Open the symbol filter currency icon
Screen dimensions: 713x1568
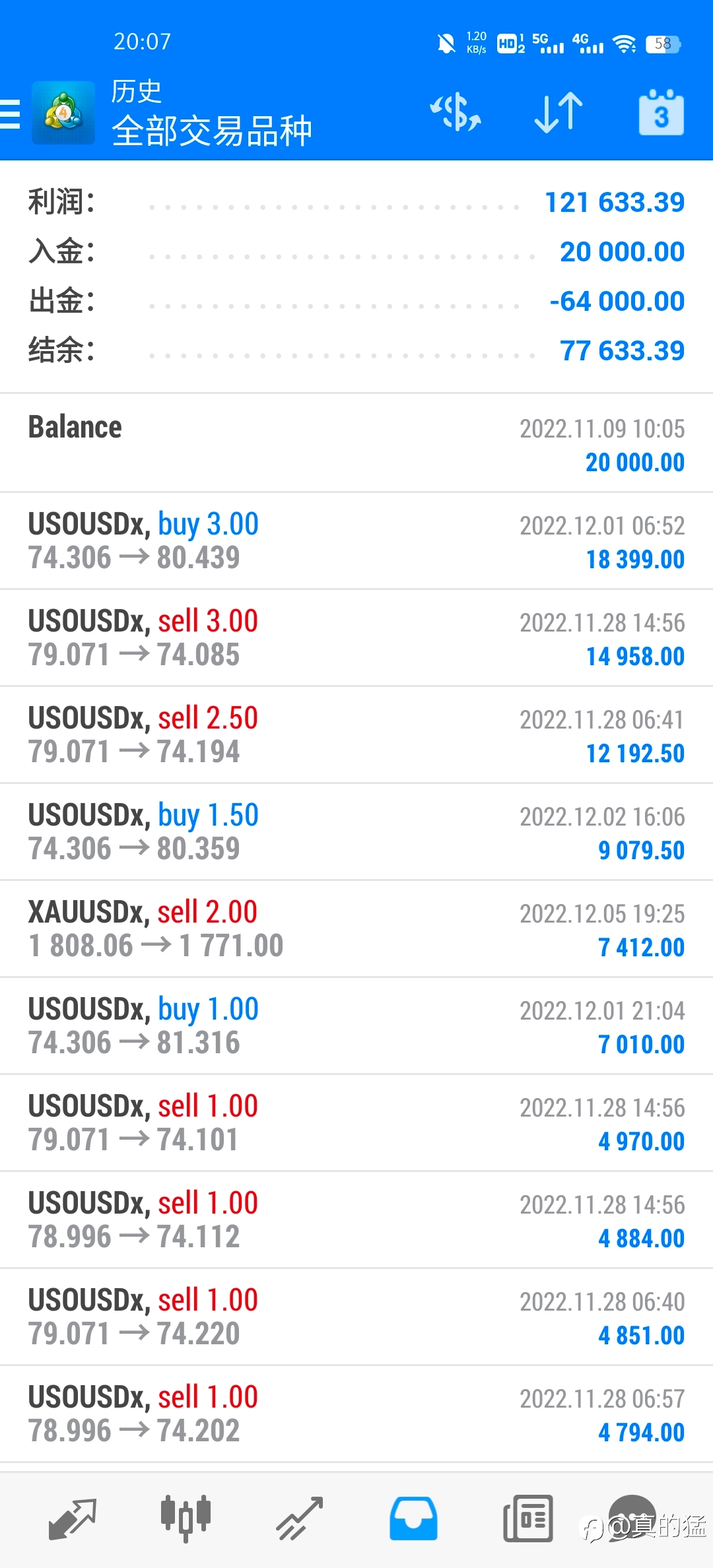click(x=456, y=112)
